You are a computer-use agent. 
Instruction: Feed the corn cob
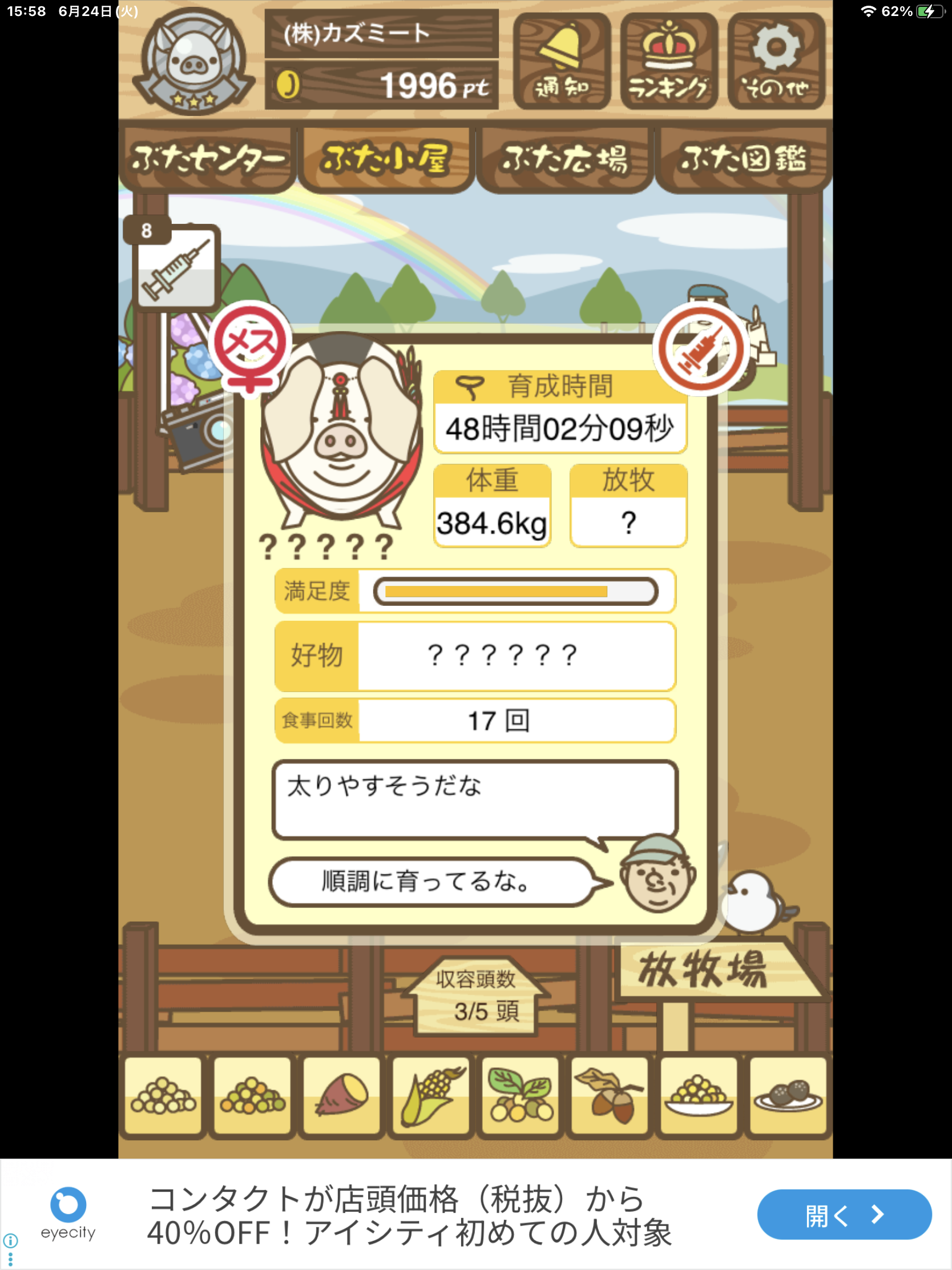(x=431, y=1096)
